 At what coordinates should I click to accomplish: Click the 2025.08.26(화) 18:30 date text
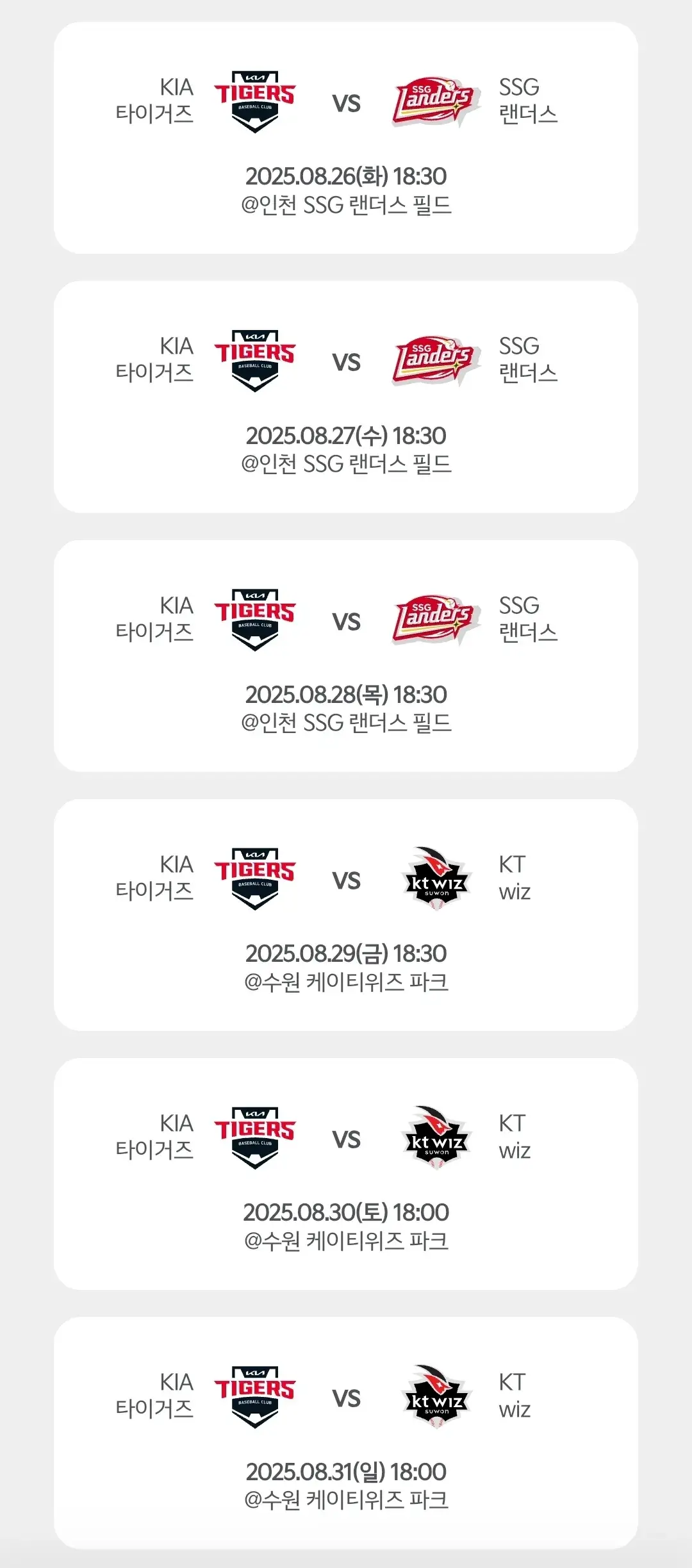tap(346, 174)
